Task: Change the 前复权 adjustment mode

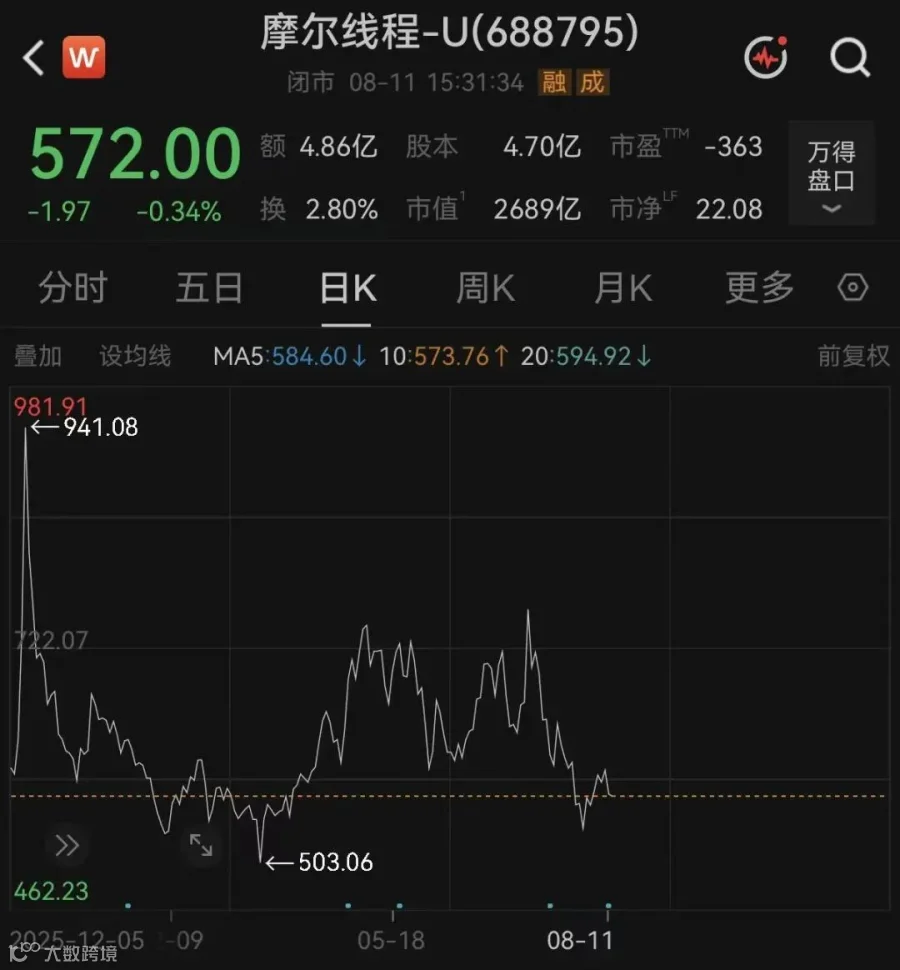Action: pyautogui.click(x=853, y=356)
